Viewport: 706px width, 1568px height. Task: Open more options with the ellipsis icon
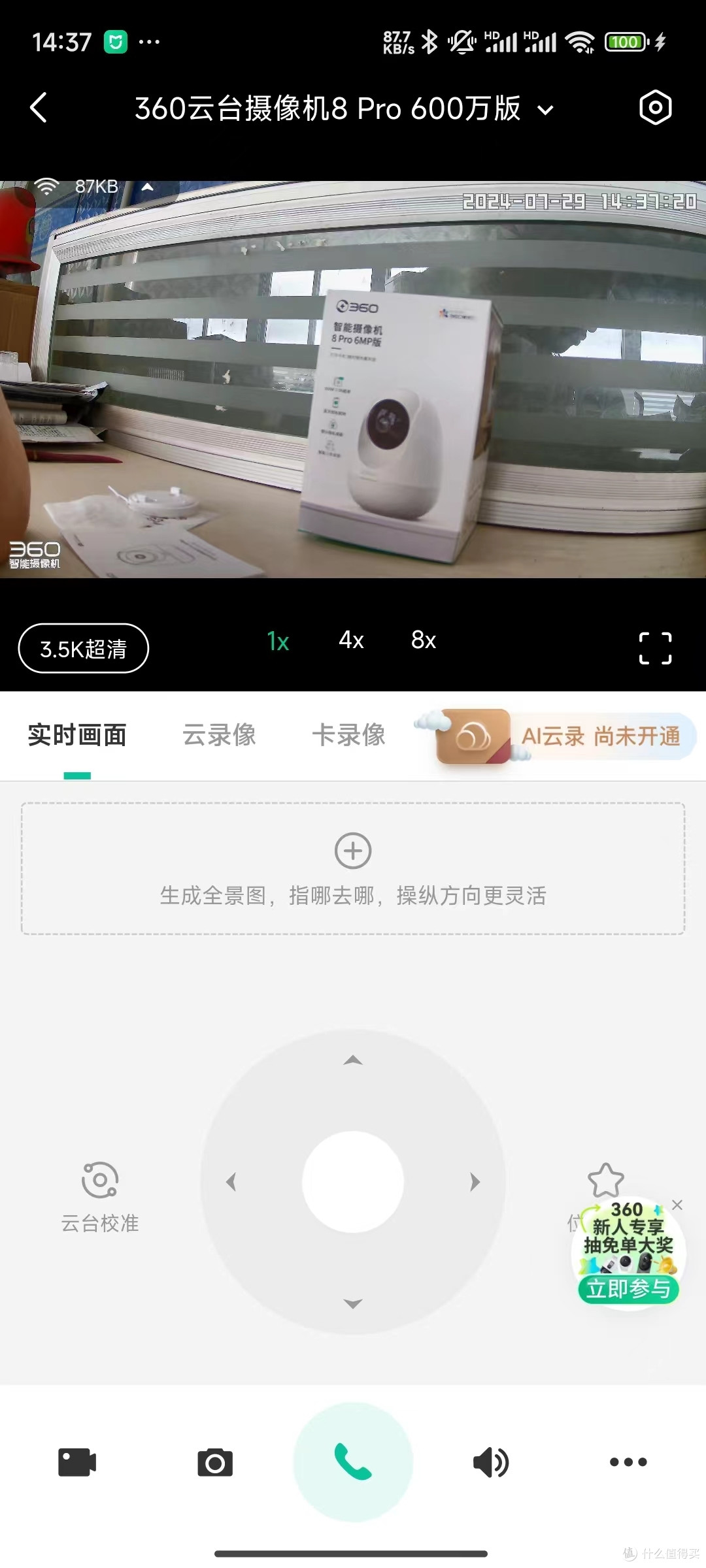628,1463
